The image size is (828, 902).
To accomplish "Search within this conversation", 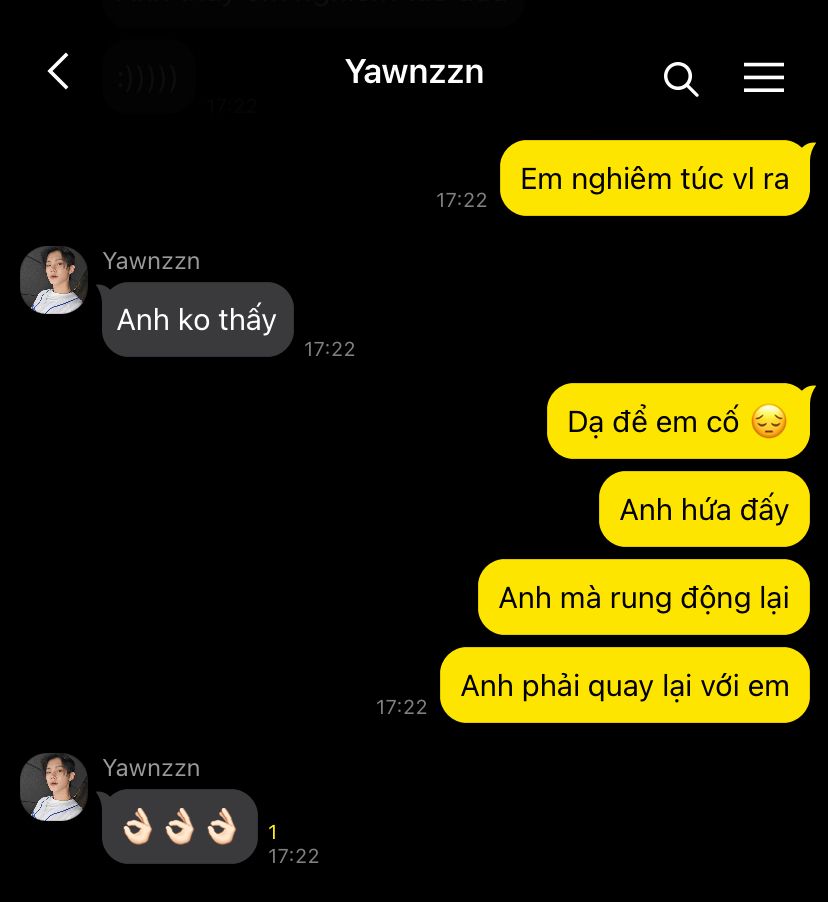I will tap(680, 78).
